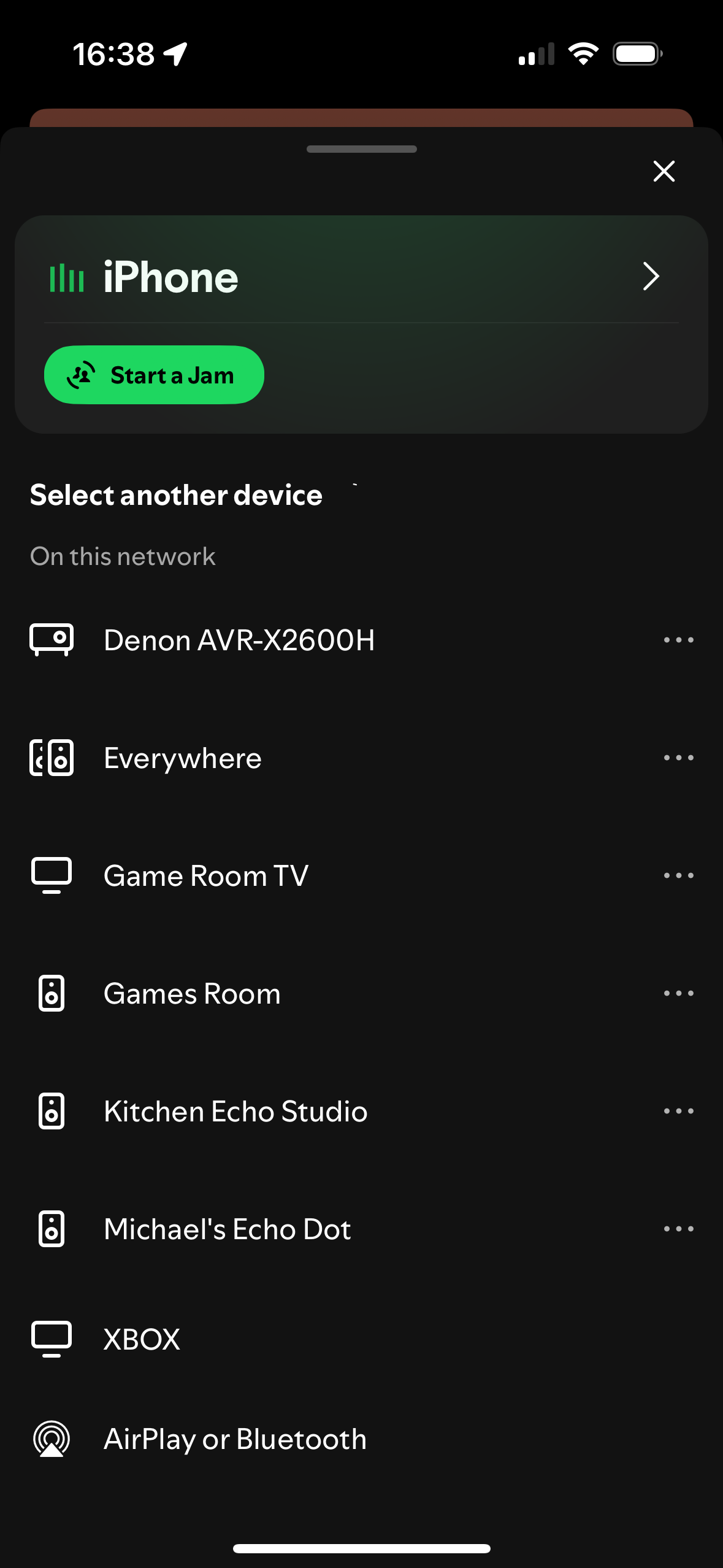Open the iPhone current device details
This screenshot has height=1568, width=723.
coord(650,277)
